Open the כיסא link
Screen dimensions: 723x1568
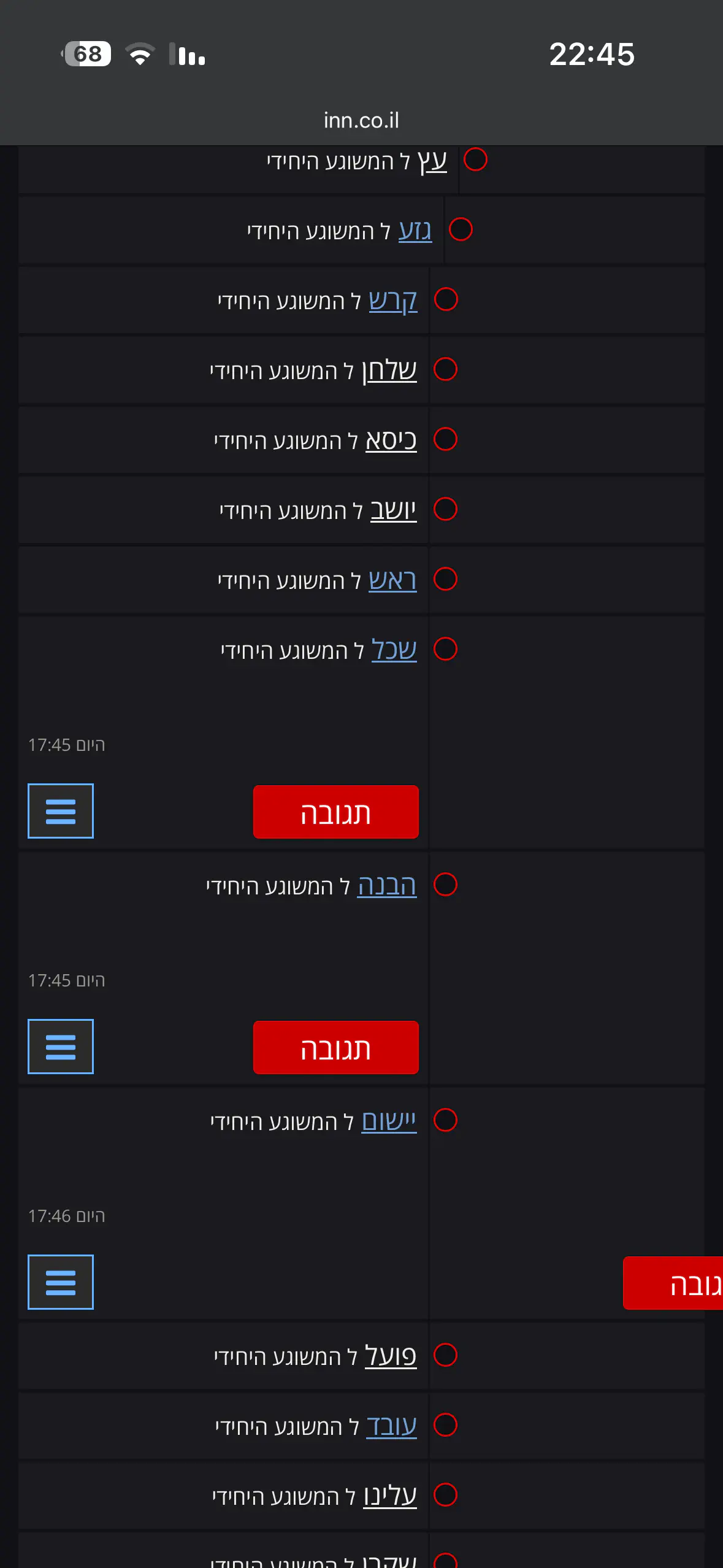point(391,440)
